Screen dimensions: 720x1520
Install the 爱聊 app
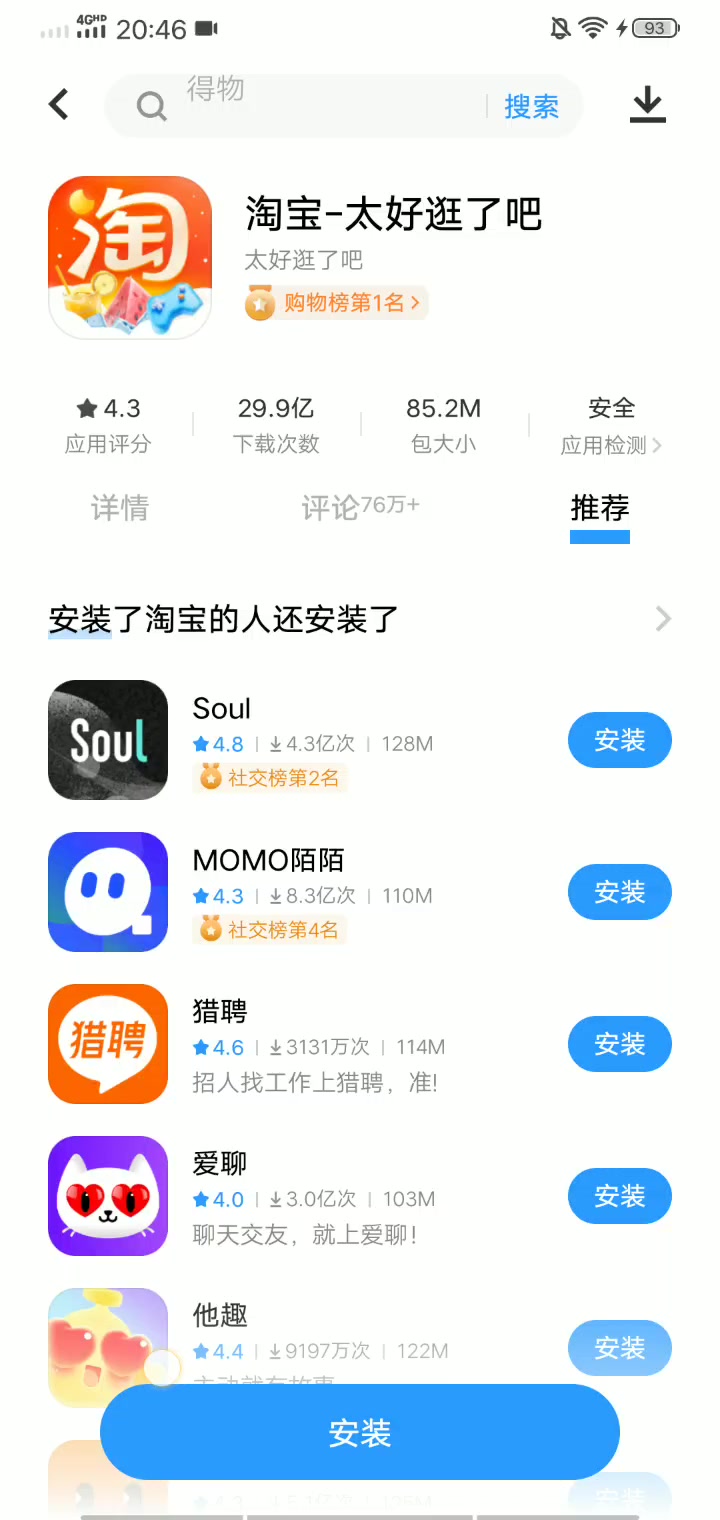[619, 1196]
